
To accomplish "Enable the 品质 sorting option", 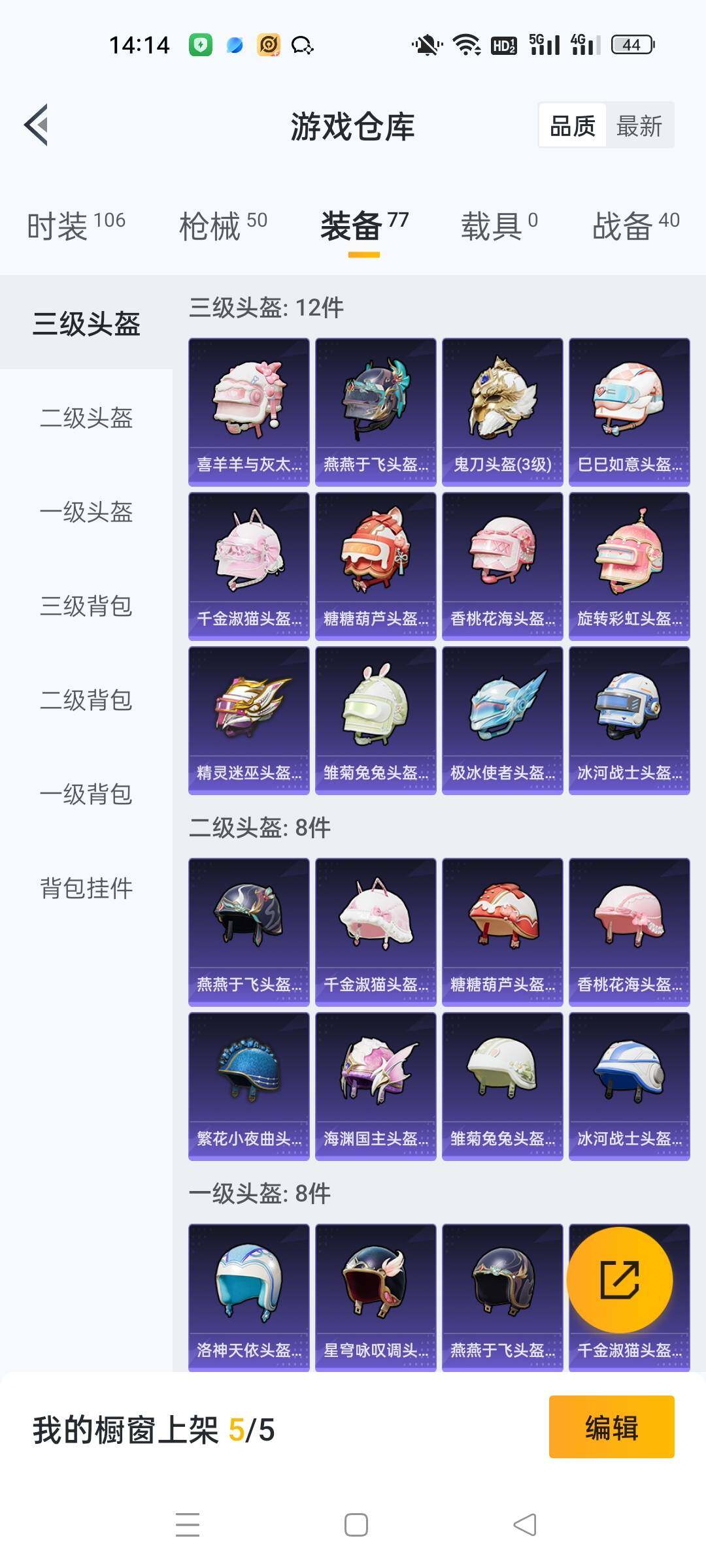I will 572,125.
